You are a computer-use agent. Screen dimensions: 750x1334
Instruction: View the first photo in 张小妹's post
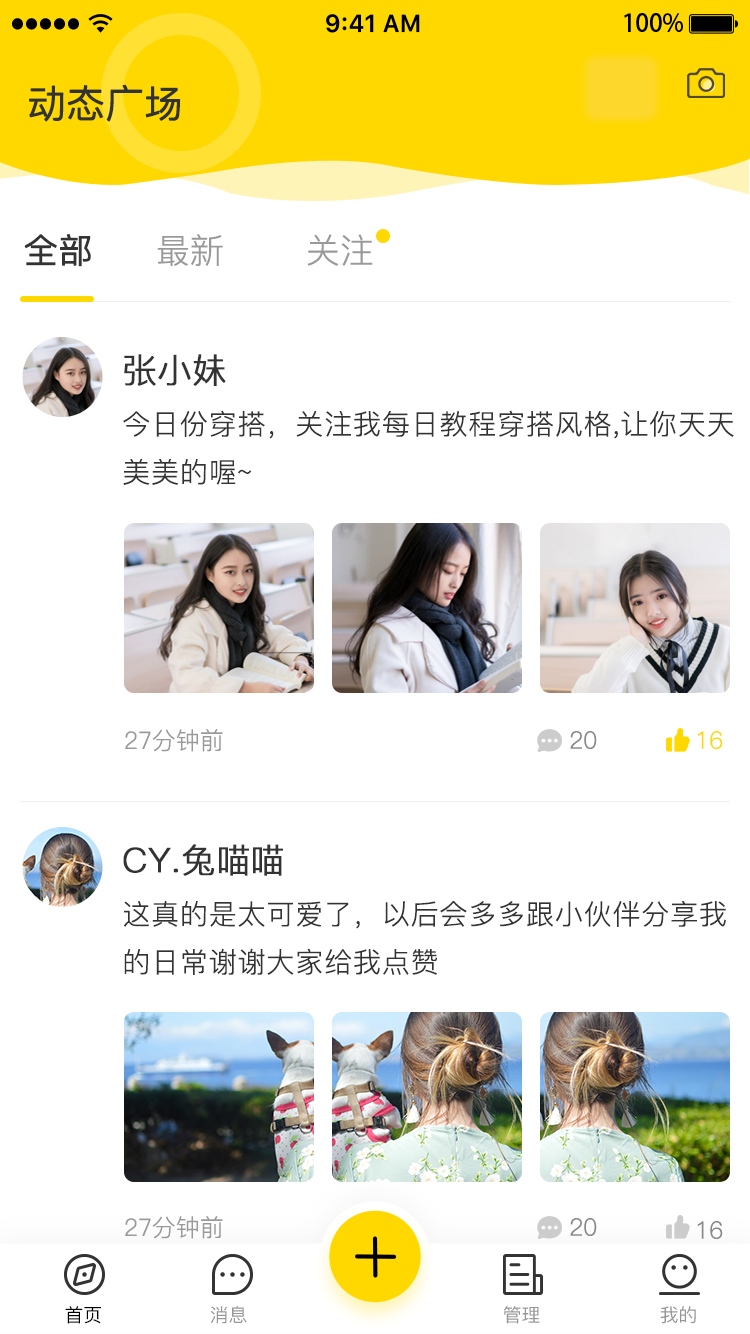[219, 608]
